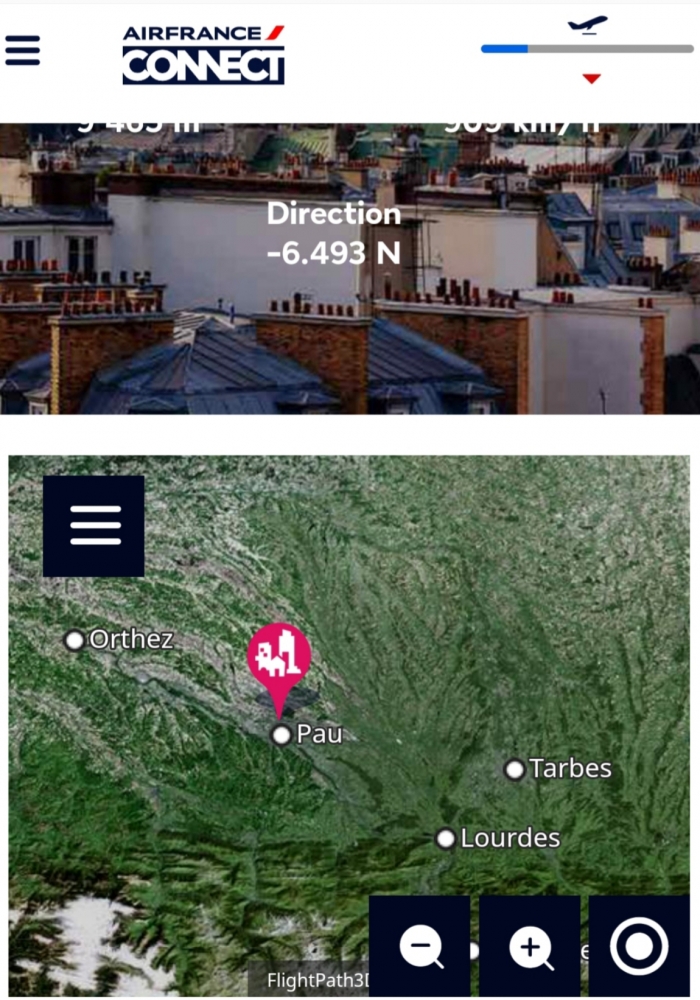Expand the flight progress dropdown arrow
Image resolution: width=700 pixels, height=1000 pixels.
tap(591, 78)
